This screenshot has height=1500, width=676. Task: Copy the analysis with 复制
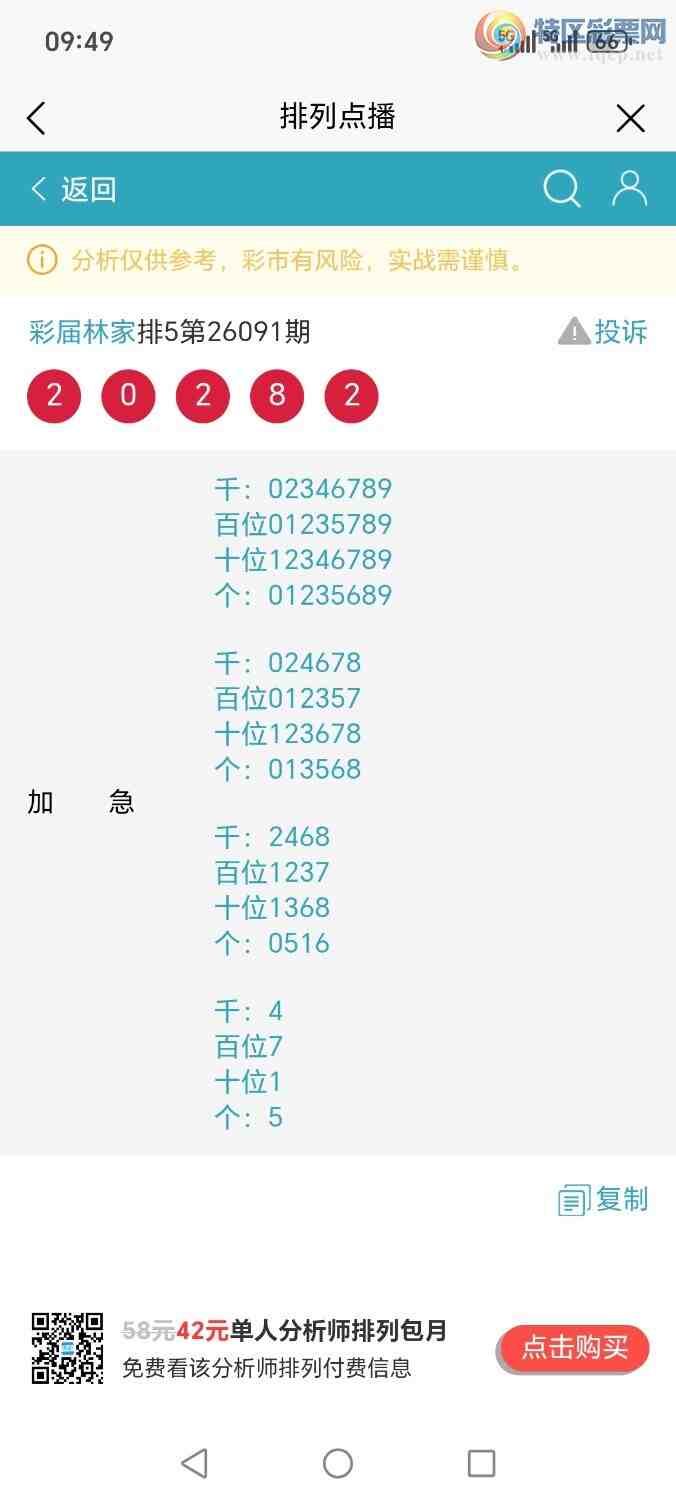click(603, 1199)
